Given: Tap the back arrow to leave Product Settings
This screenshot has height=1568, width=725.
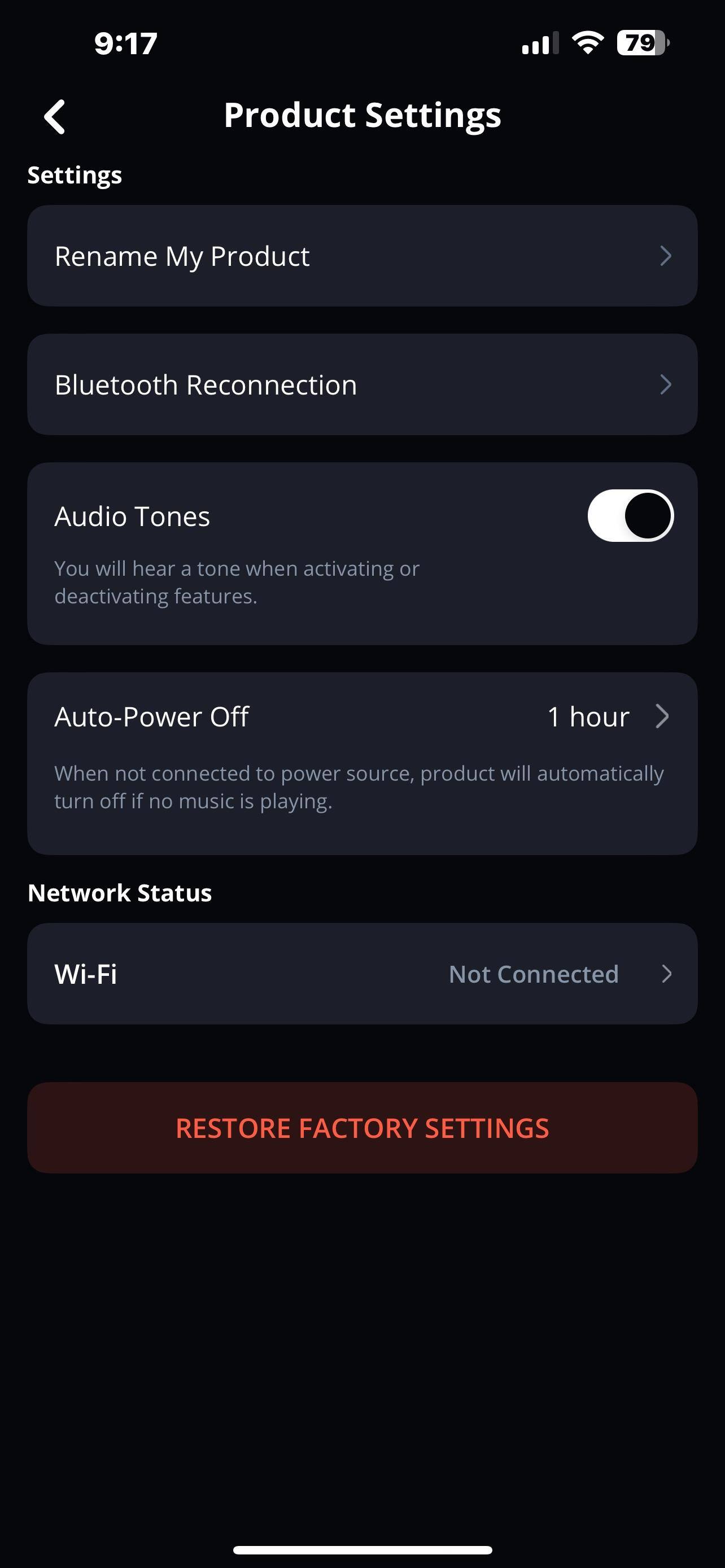Looking at the screenshot, I should pos(55,117).
